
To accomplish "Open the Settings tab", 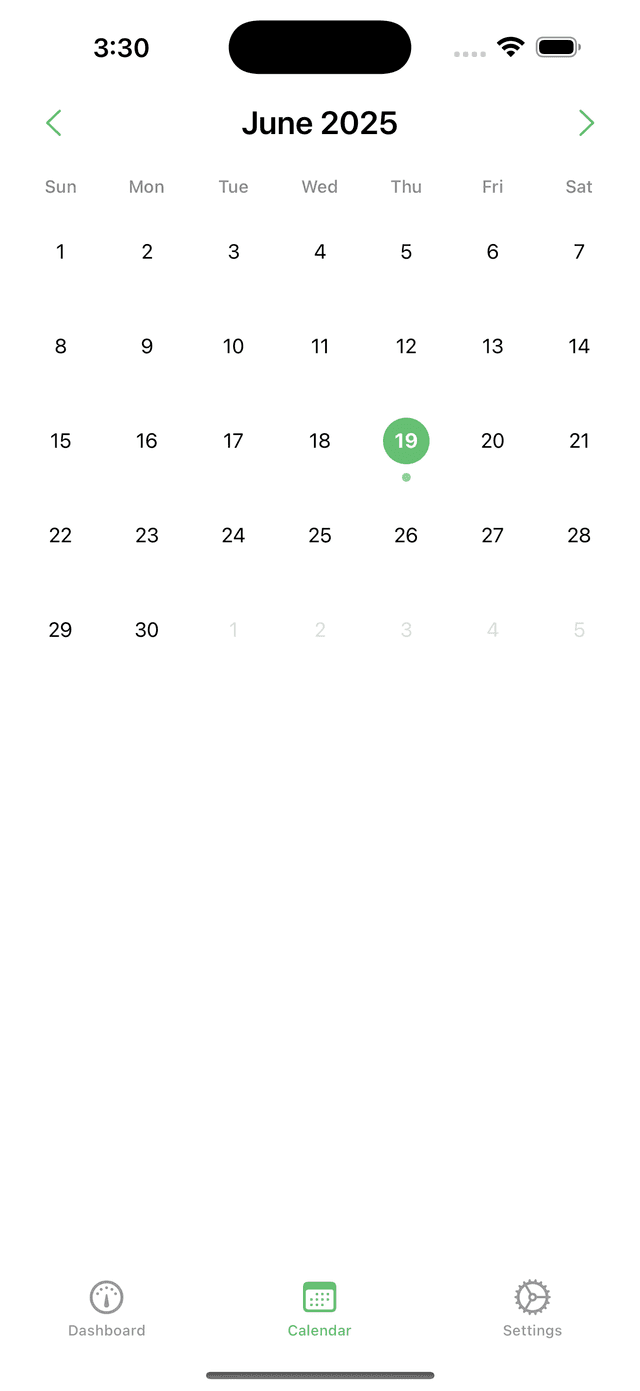I will pyautogui.click(x=532, y=1309).
